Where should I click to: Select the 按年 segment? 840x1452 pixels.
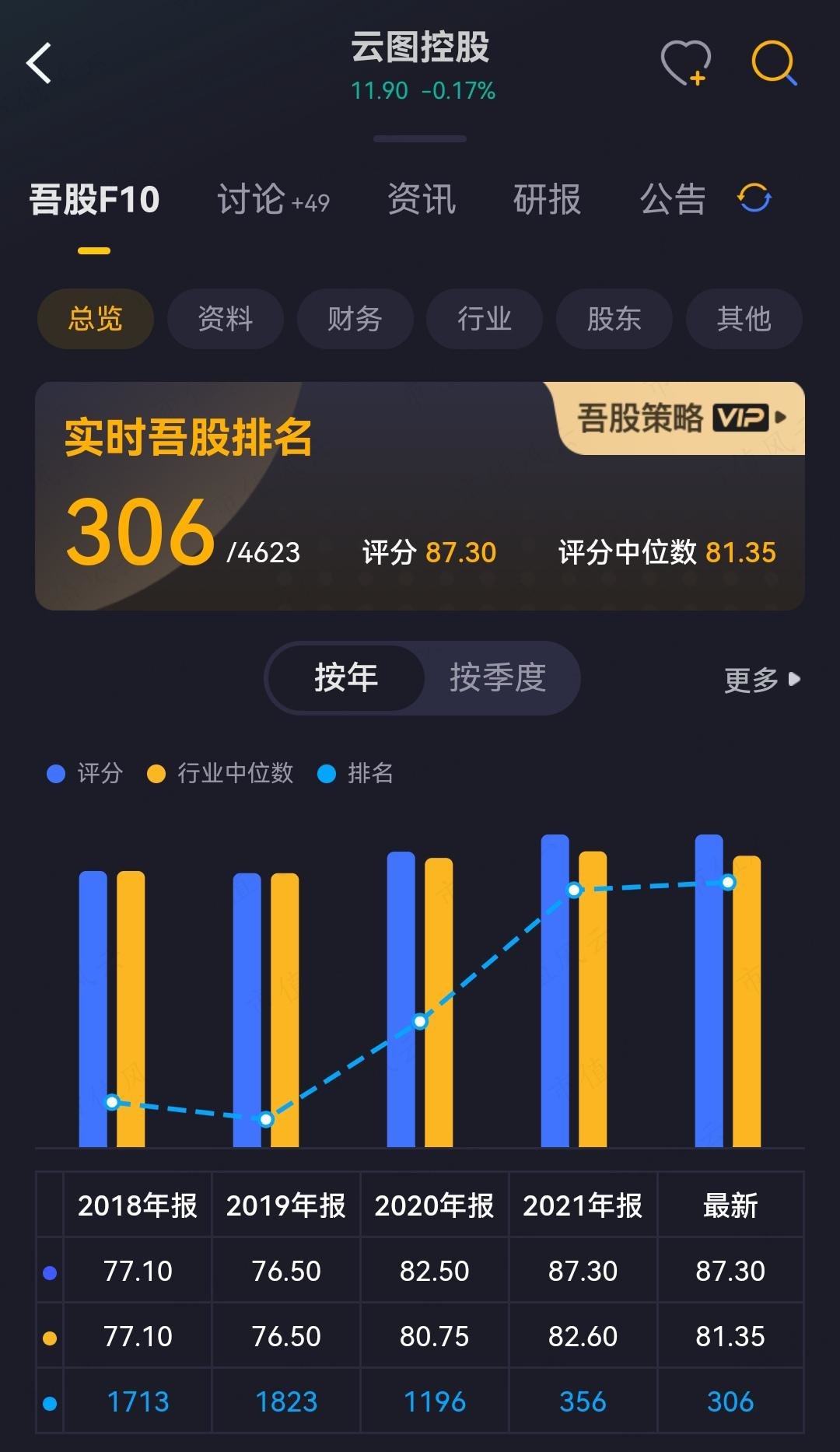point(346,677)
